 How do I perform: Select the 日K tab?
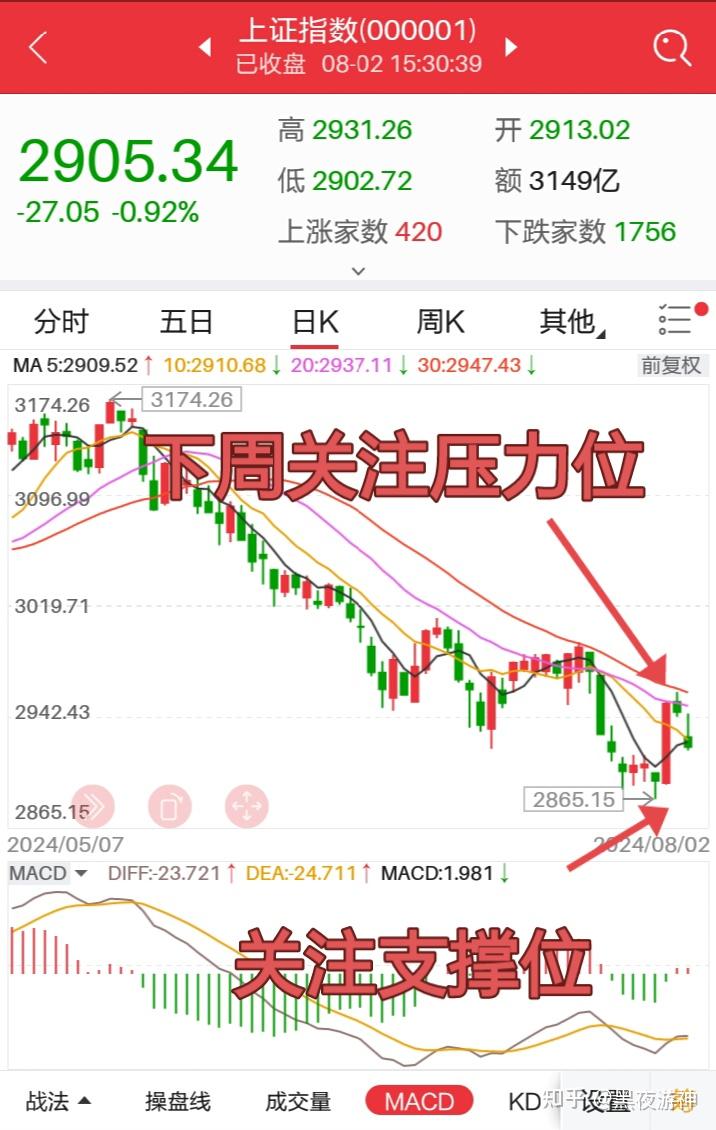click(314, 322)
